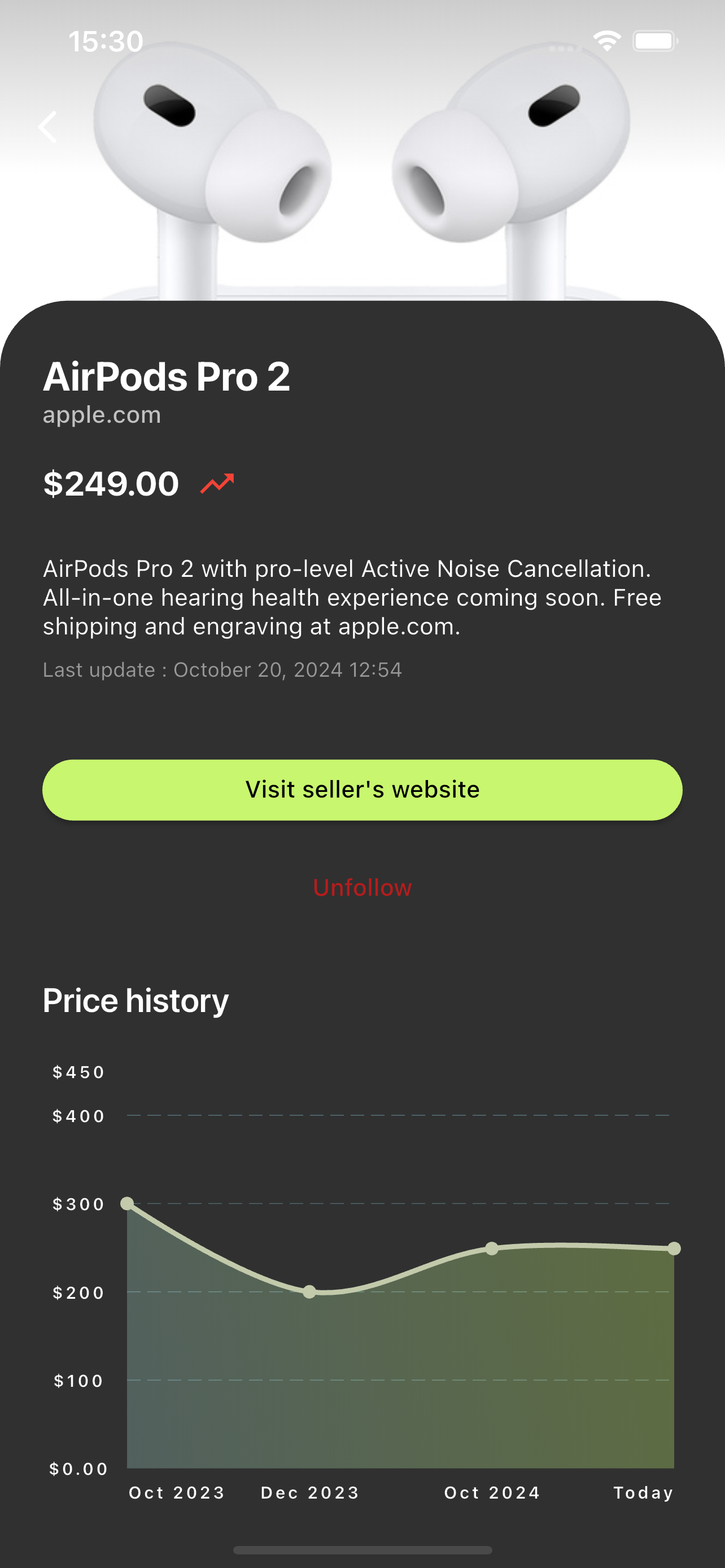Viewport: 725px width, 1568px height.
Task: Tap the home indicator bar at the bottom
Action: [x=362, y=1550]
